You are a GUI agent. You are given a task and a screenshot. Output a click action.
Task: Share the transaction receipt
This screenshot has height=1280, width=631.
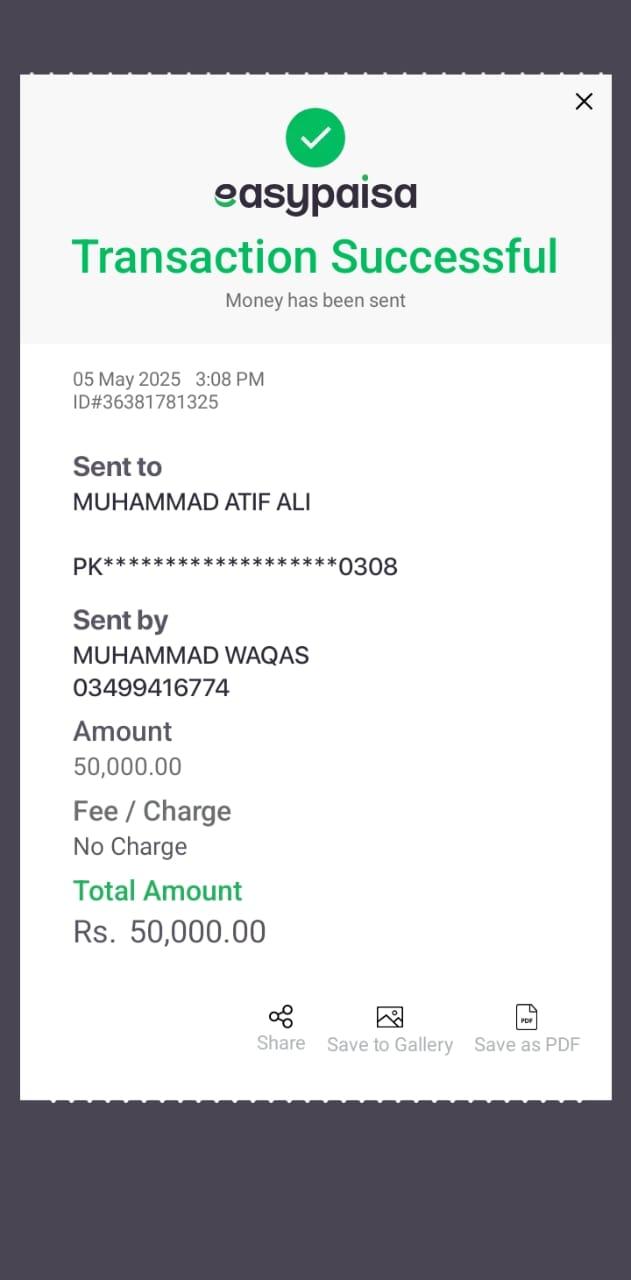pos(281,1027)
